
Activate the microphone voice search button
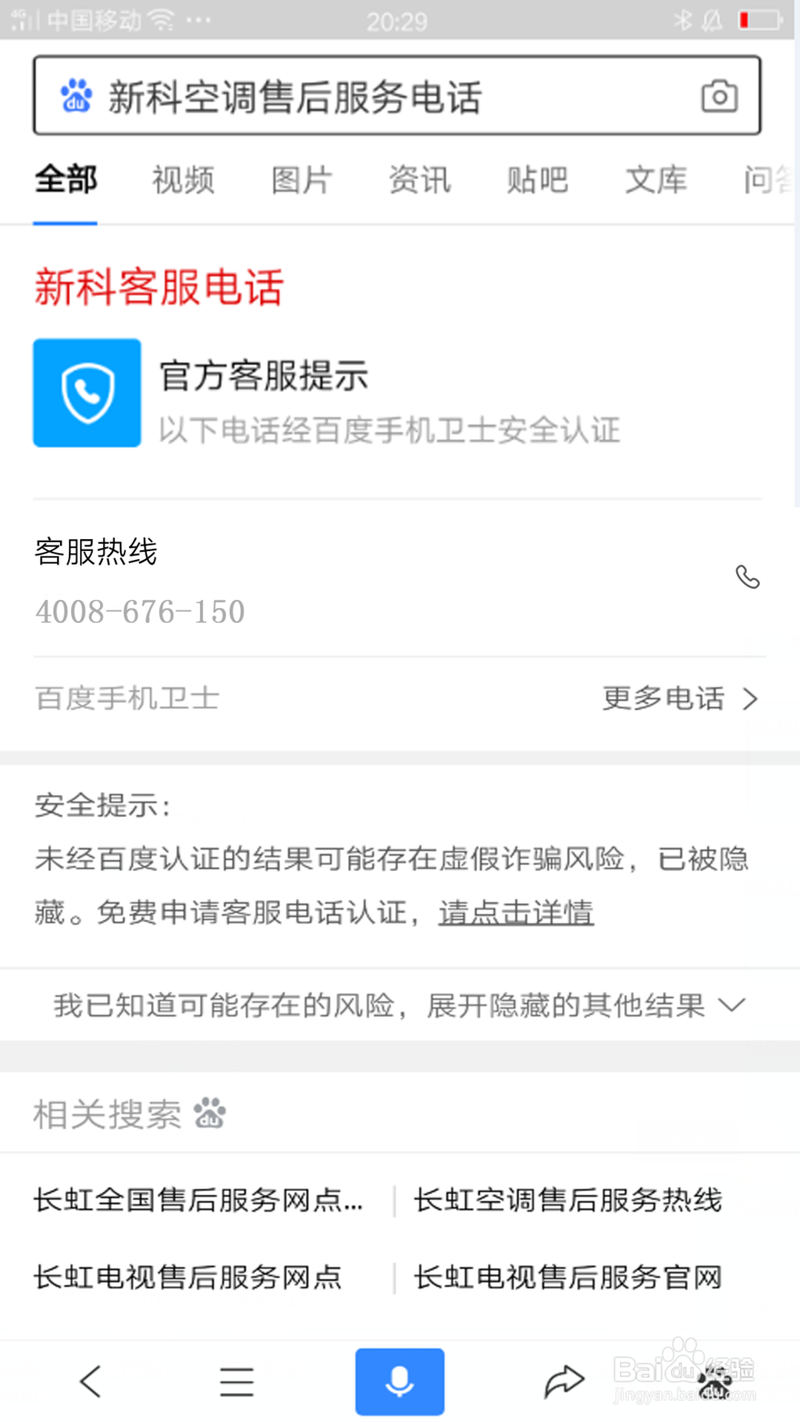(399, 1381)
